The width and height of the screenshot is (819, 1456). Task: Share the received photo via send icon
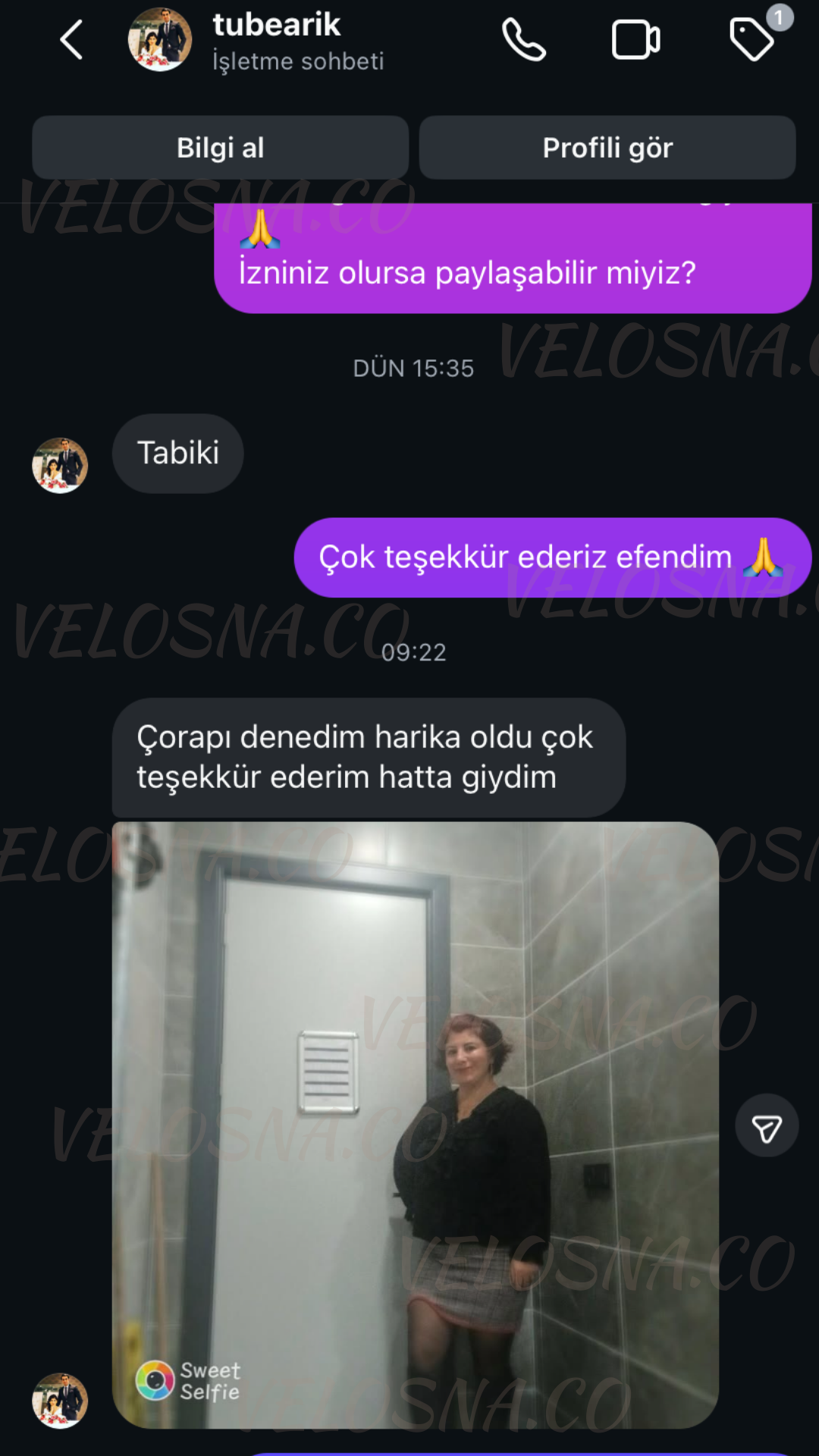point(767,1125)
